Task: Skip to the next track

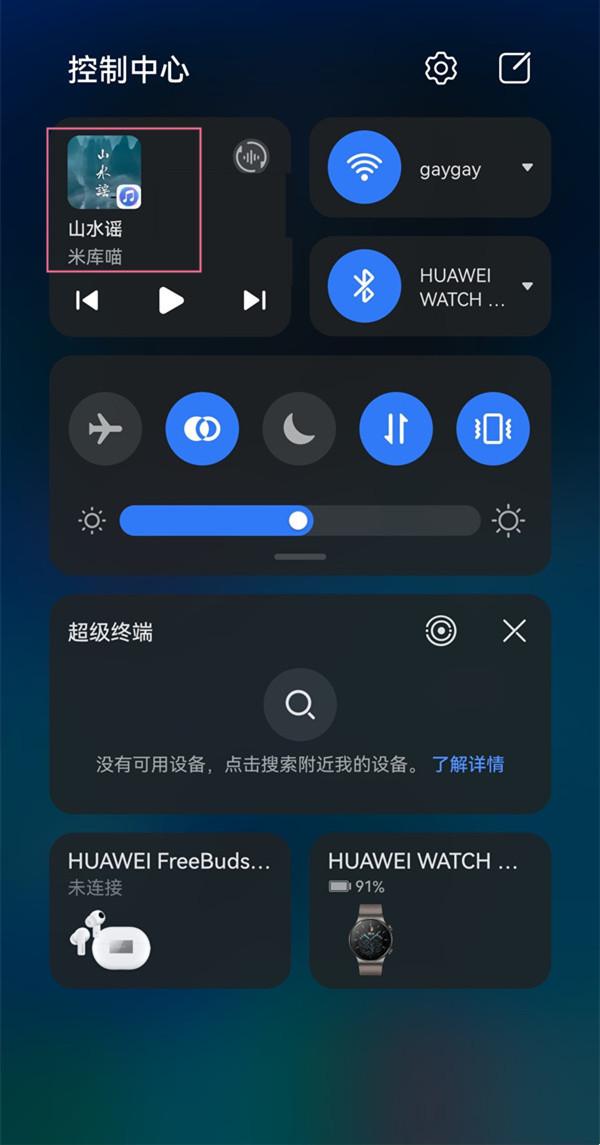Action: [255, 300]
